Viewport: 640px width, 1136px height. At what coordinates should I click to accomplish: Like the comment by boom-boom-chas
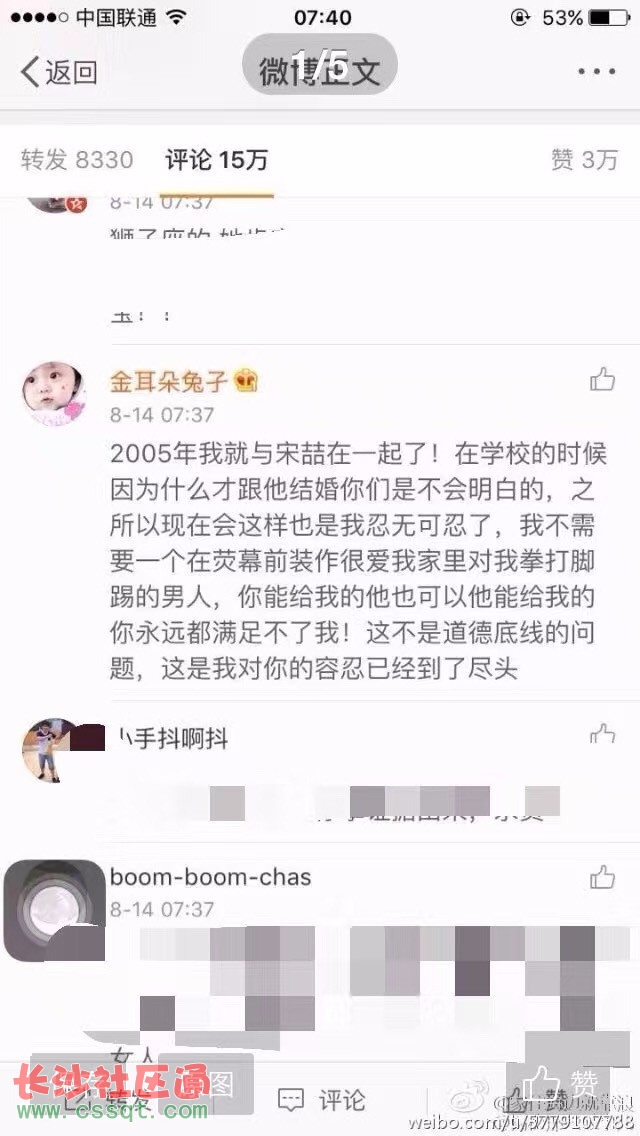pos(602,878)
